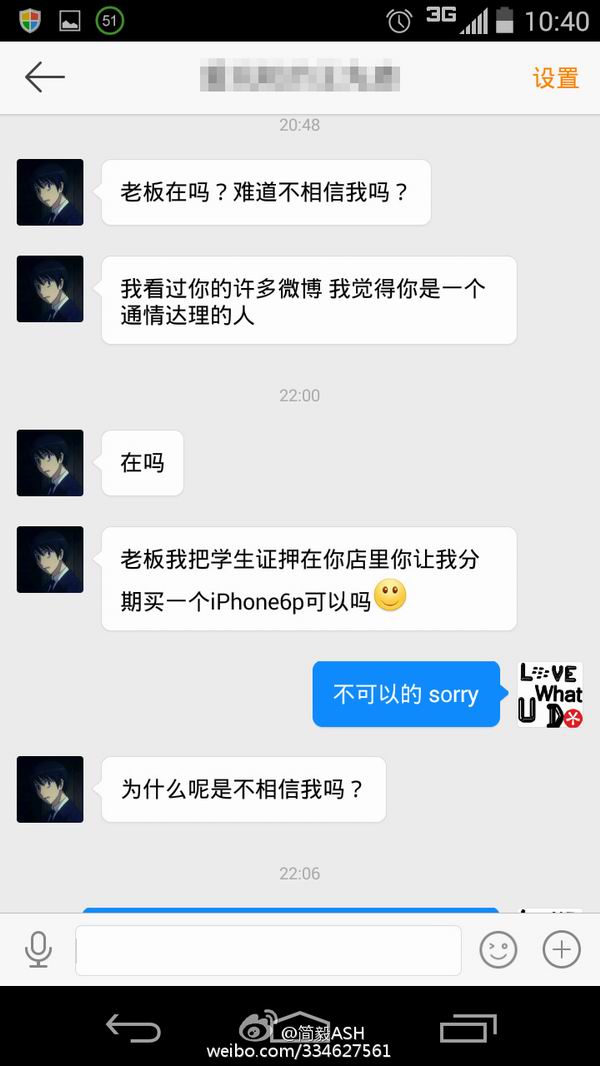The width and height of the screenshot is (600, 1066).
Task: Open the system recent apps button
Action: (x=467, y=1028)
